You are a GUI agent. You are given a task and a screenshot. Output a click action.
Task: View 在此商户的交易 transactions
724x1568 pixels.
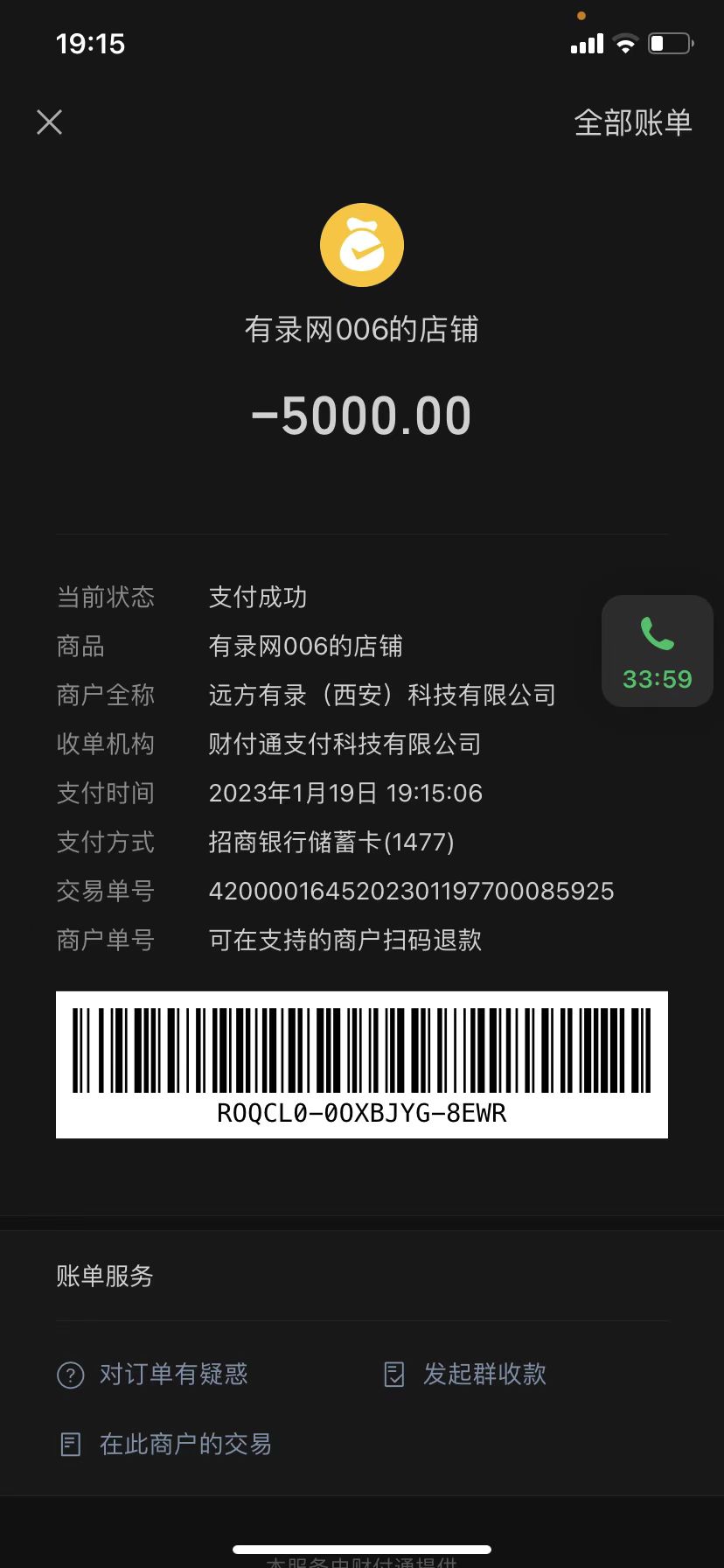point(166,1444)
